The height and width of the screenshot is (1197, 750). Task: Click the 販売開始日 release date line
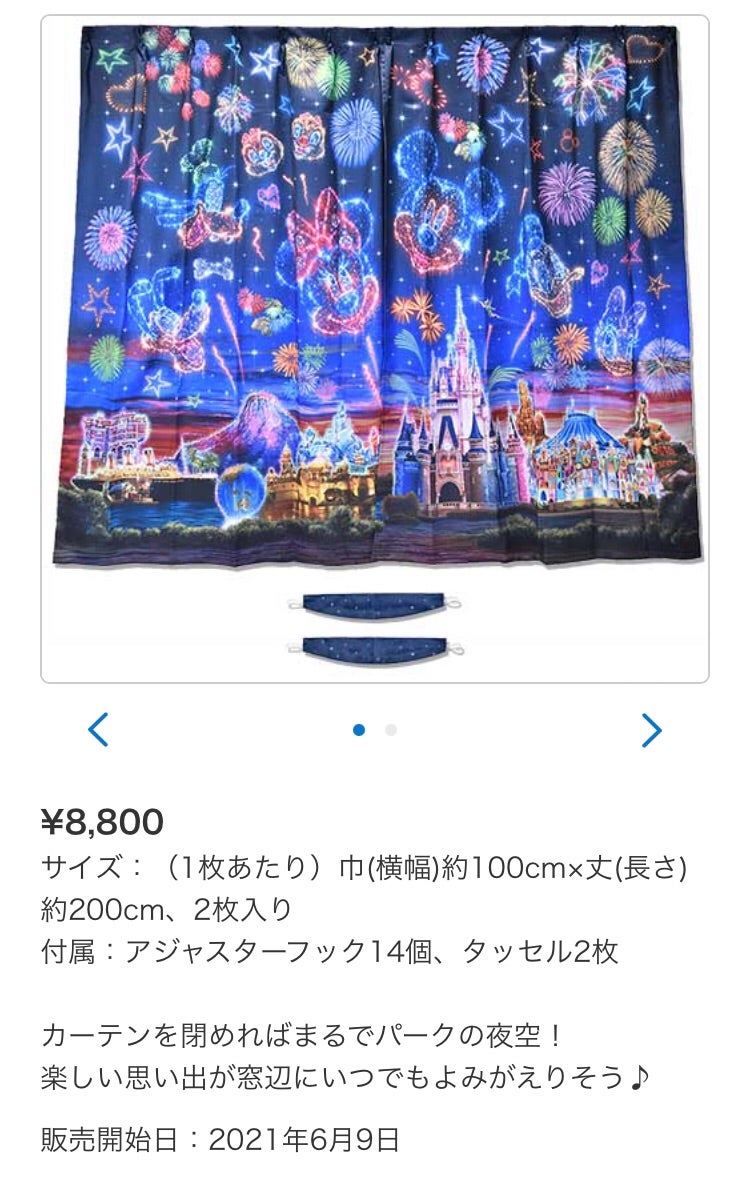click(x=230, y=1136)
